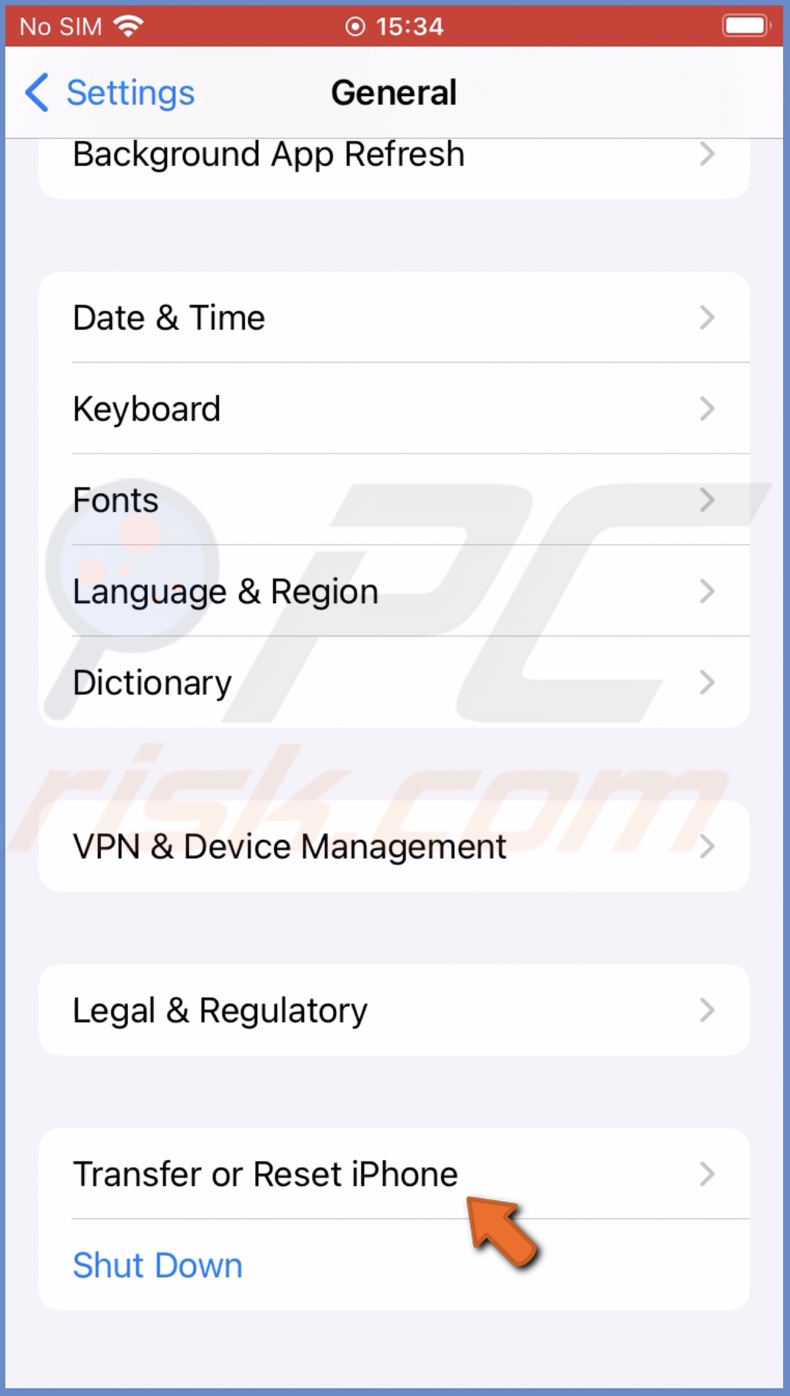Open Date & Time settings

[168, 317]
